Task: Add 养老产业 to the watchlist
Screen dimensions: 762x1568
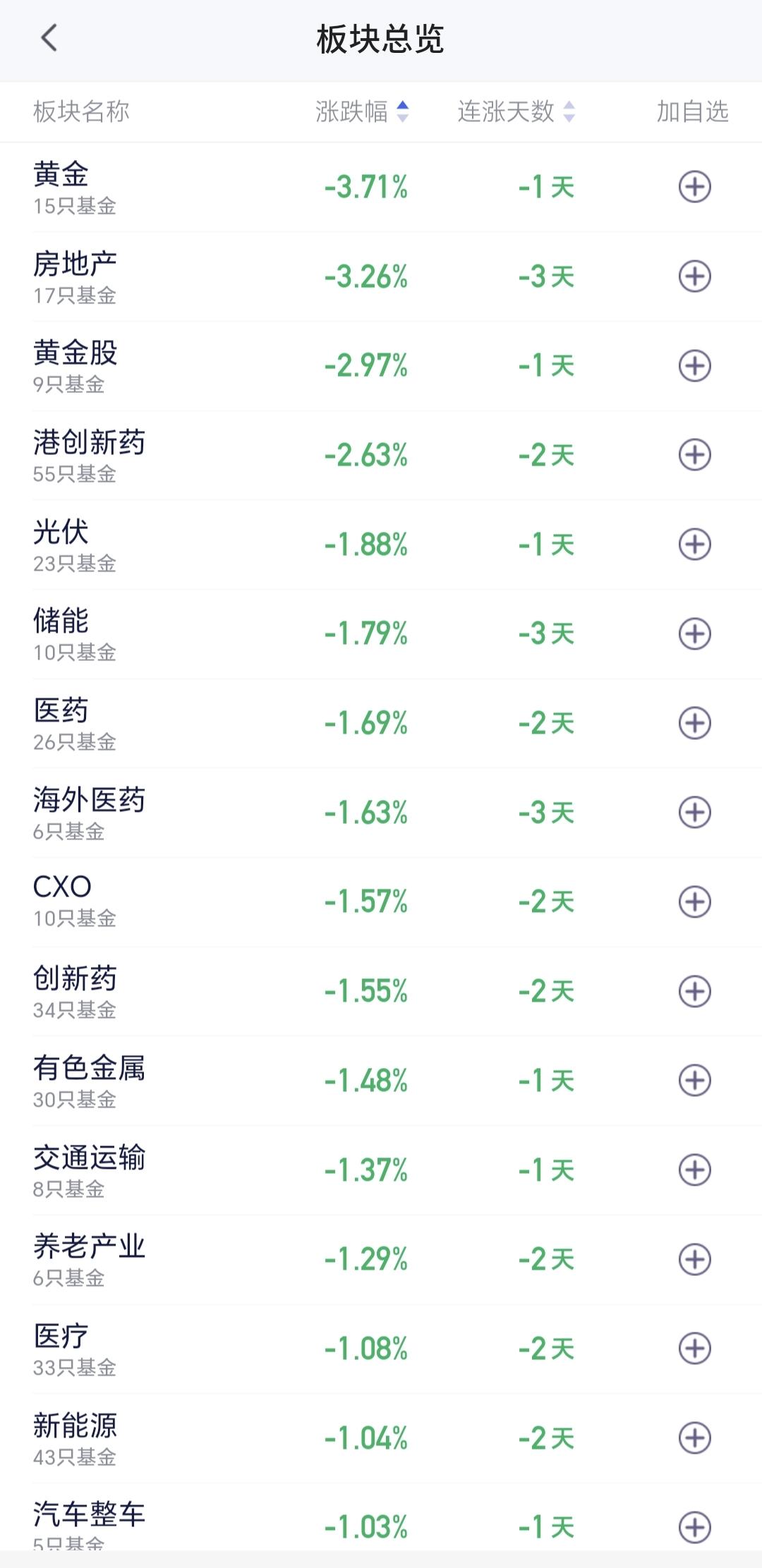Action: 694,1259
